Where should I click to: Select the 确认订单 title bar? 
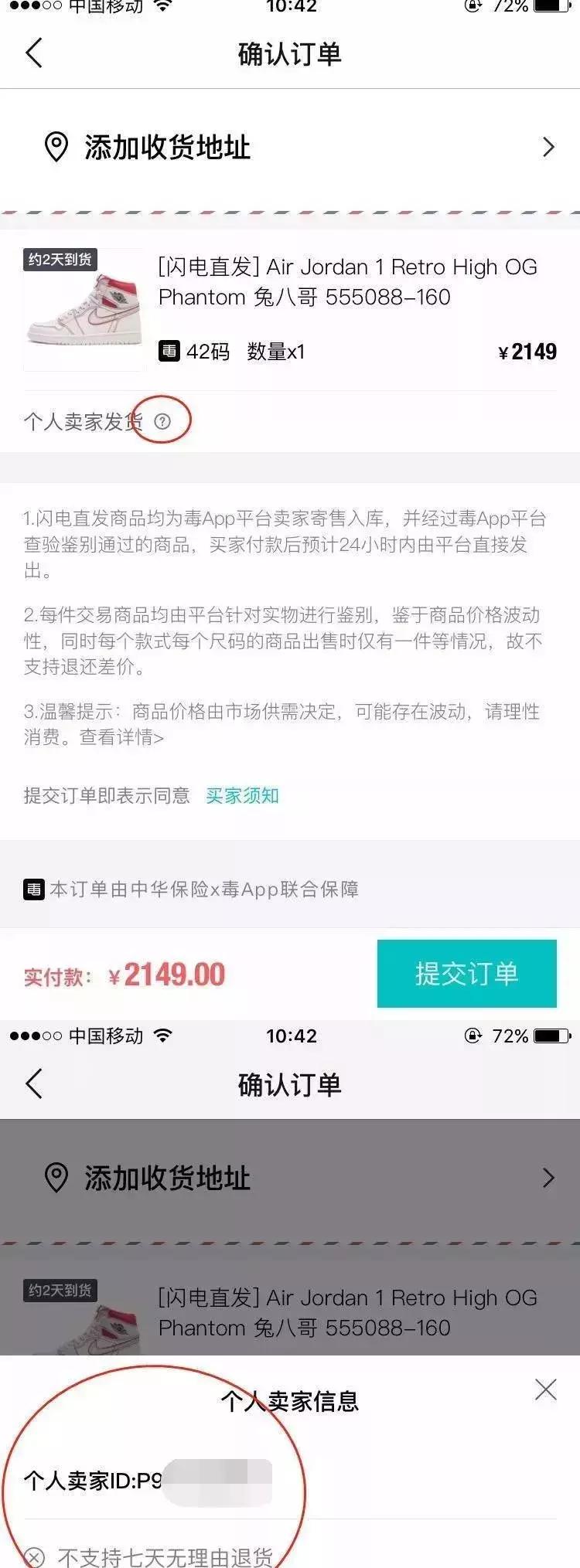click(288, 54)
